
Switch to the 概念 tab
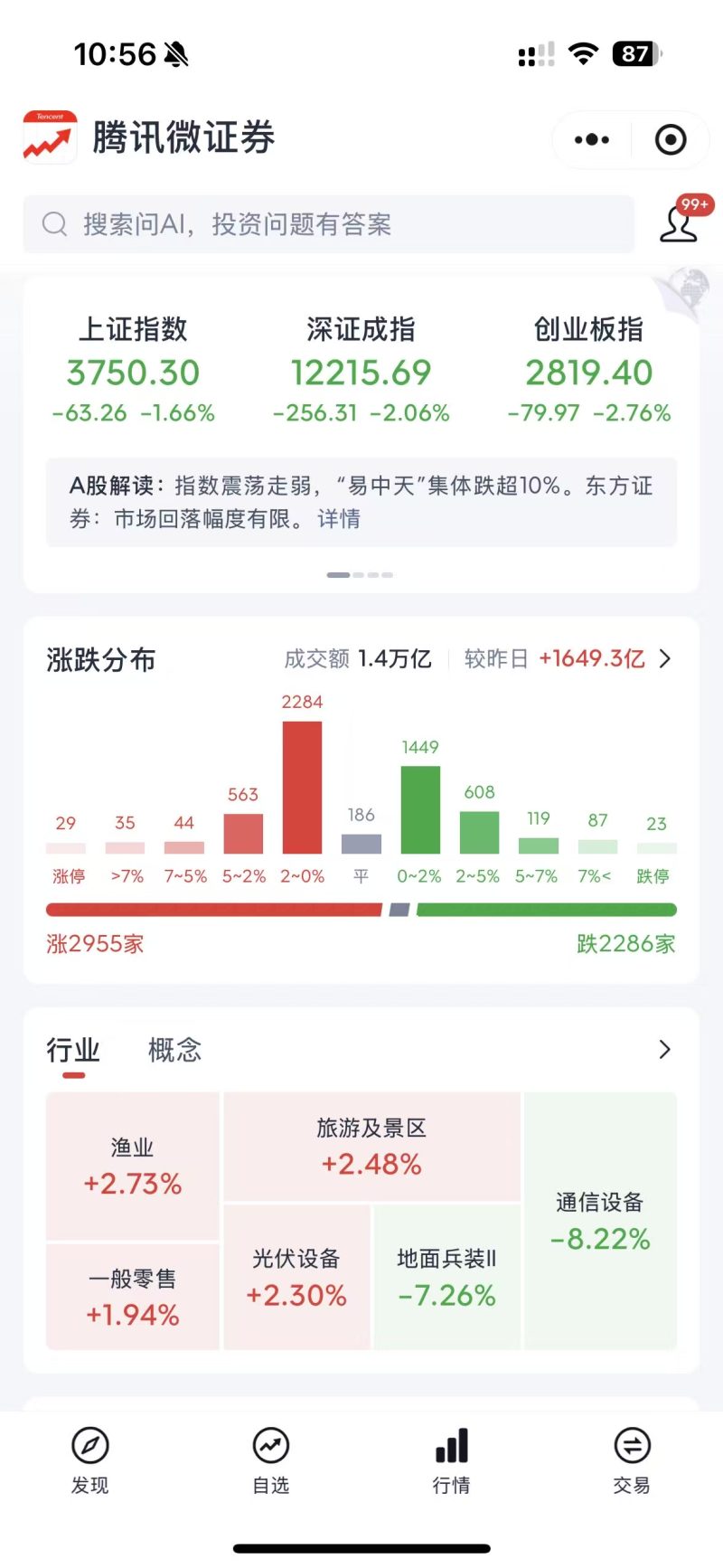174,1050
